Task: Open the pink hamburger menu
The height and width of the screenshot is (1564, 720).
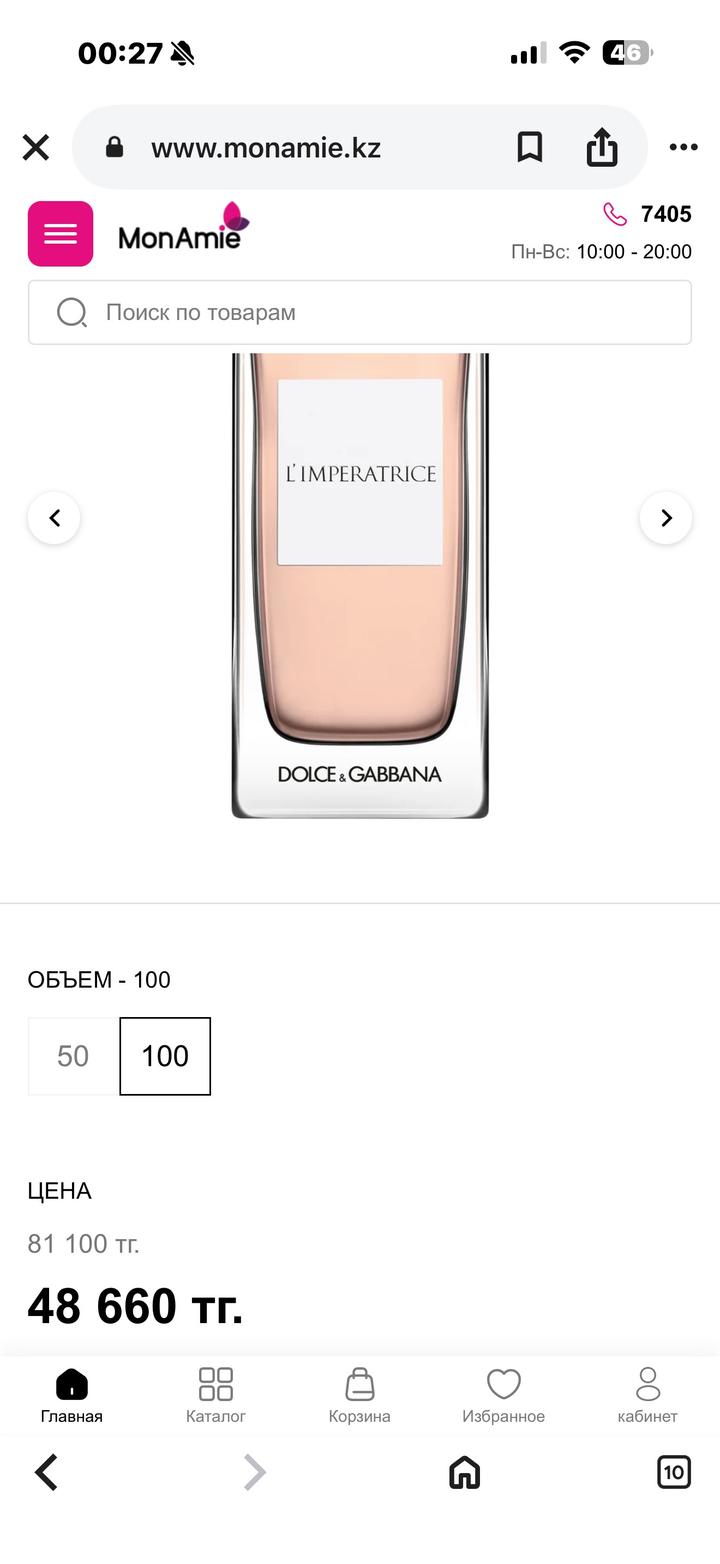Action: pos(60,234)
